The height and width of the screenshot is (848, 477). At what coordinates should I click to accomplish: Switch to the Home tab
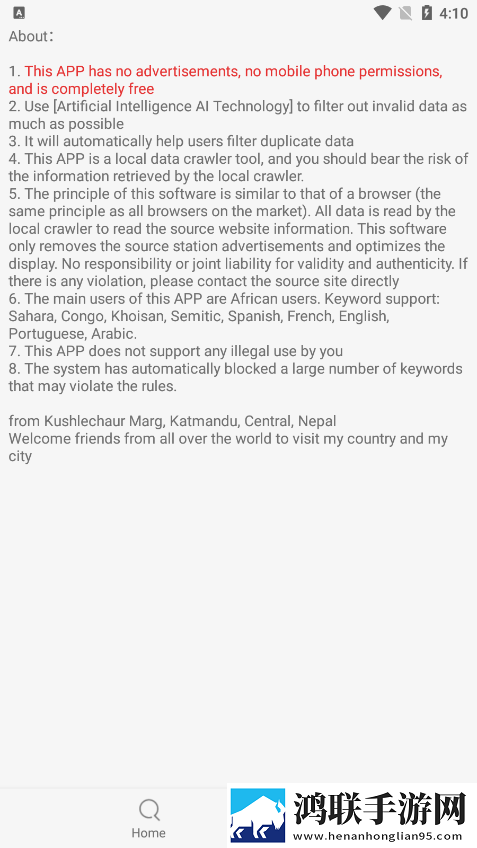(149, 819)
